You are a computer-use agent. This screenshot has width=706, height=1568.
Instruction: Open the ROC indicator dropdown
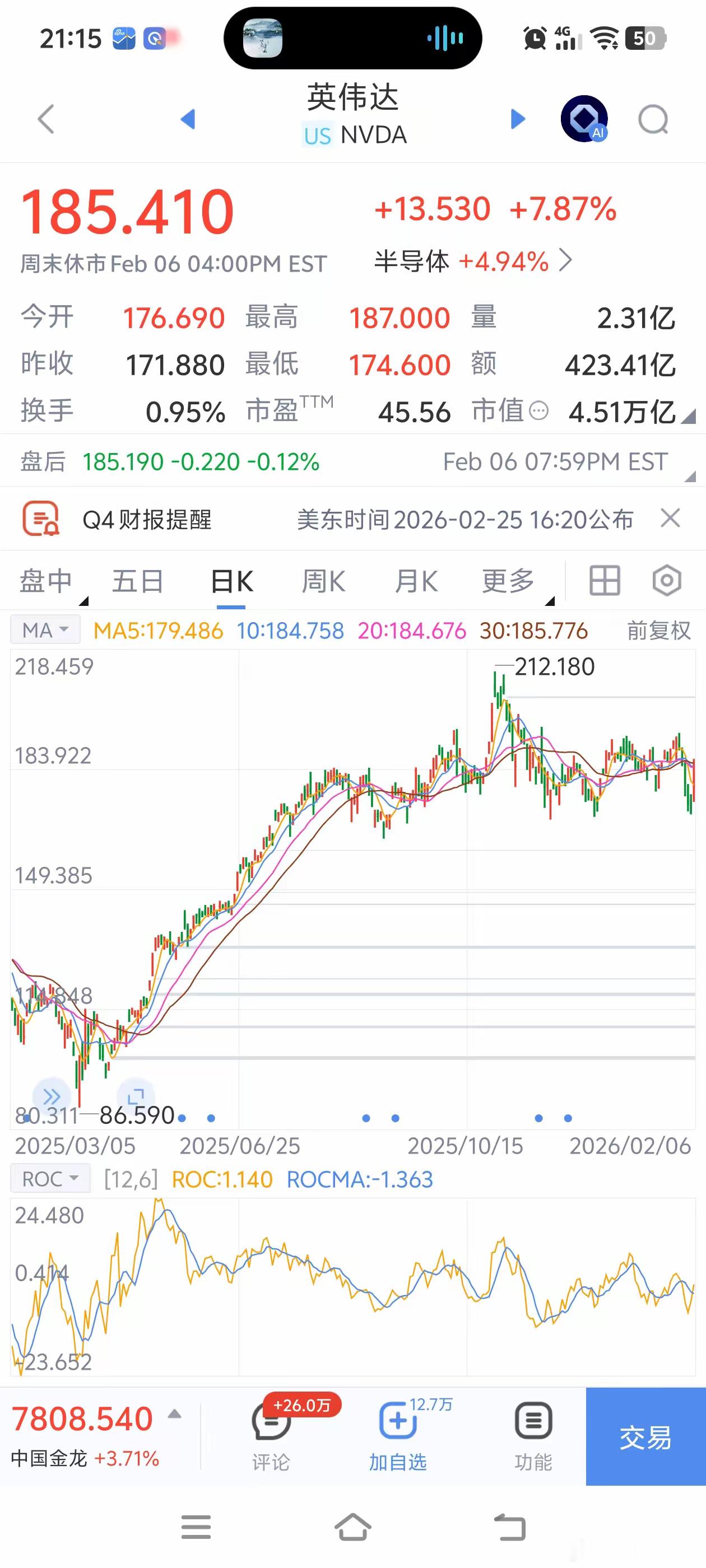pos(50,1178)
